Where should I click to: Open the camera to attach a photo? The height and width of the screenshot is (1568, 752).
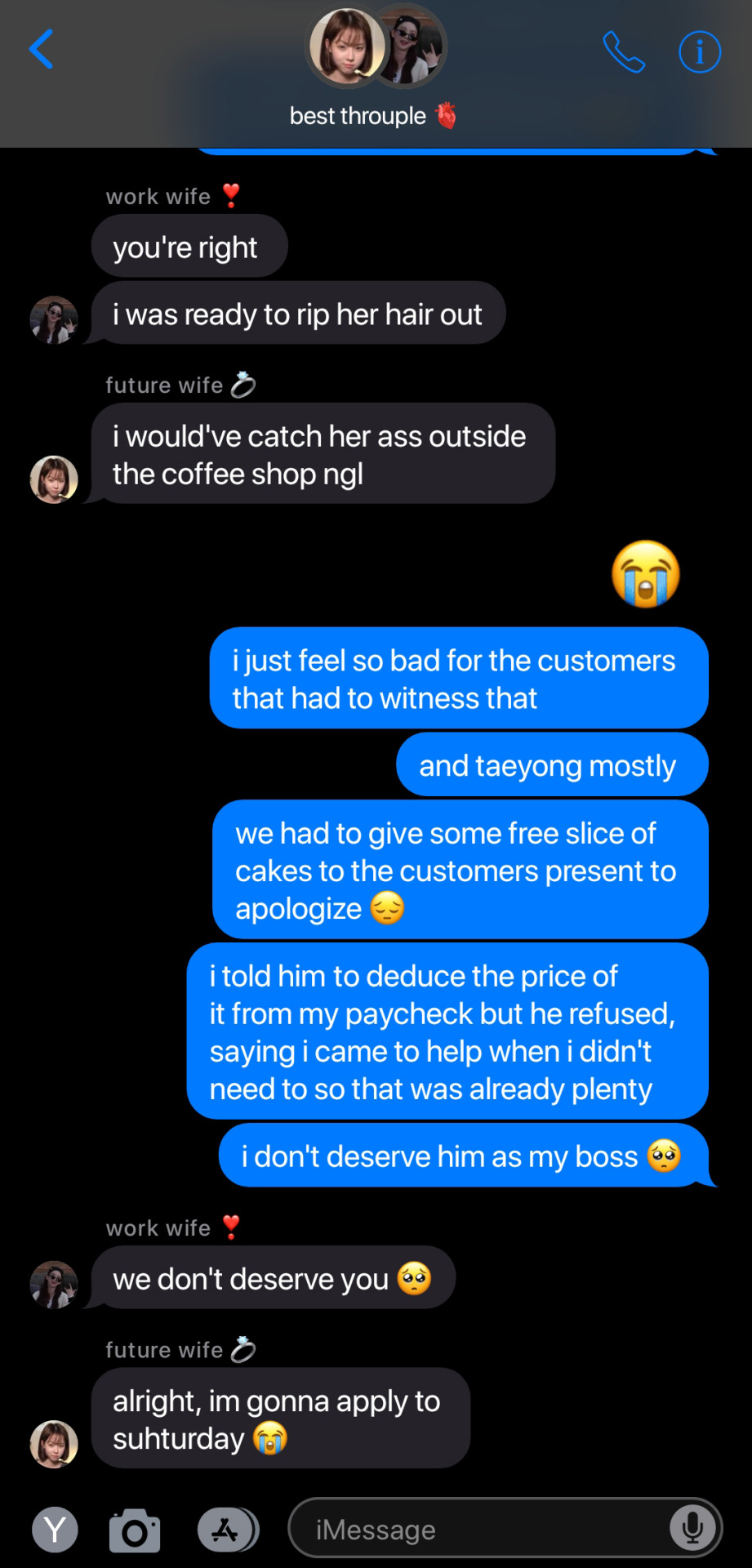pos(135,1530)
